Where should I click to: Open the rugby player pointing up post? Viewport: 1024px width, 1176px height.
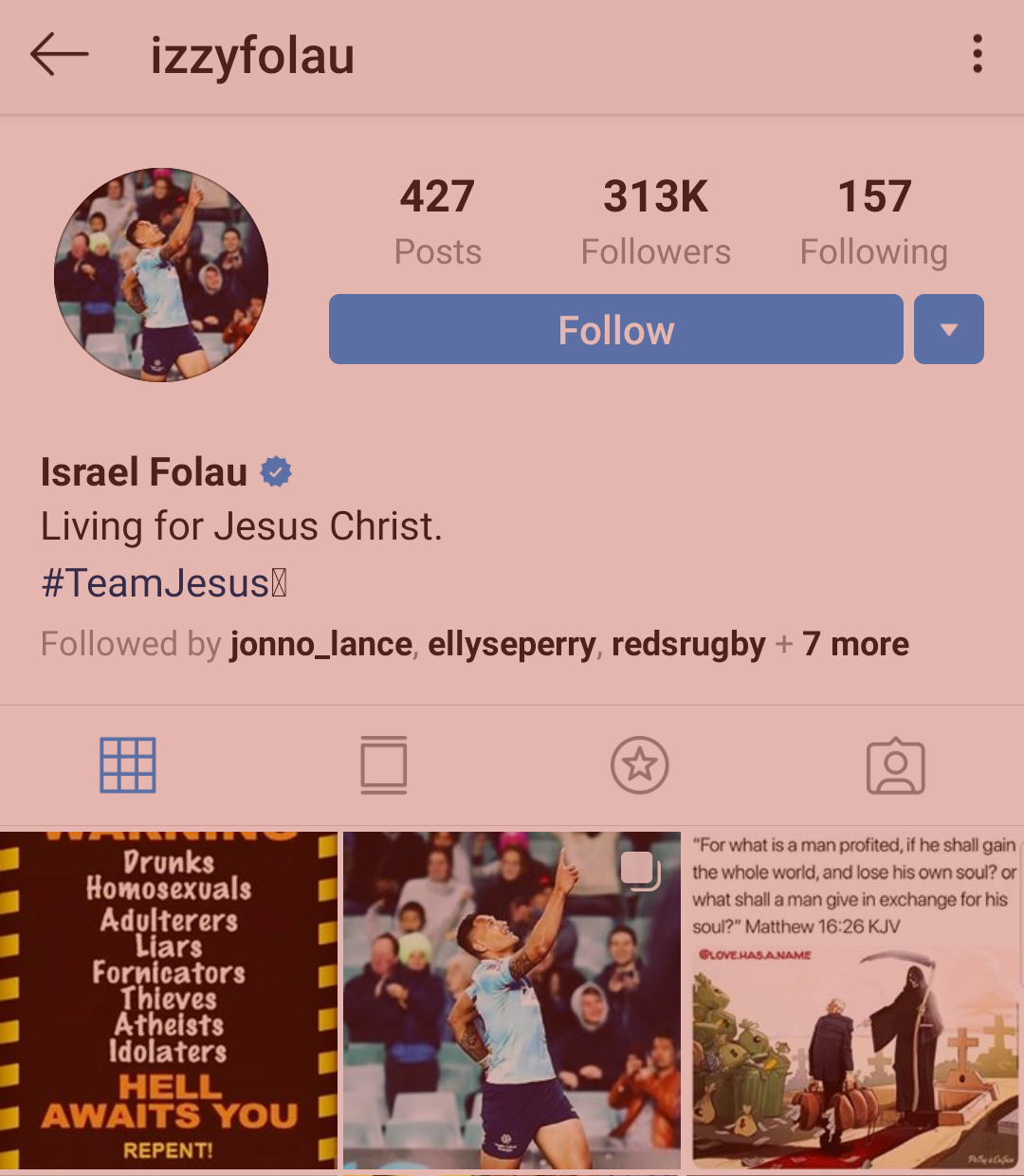click(512, 1001)
